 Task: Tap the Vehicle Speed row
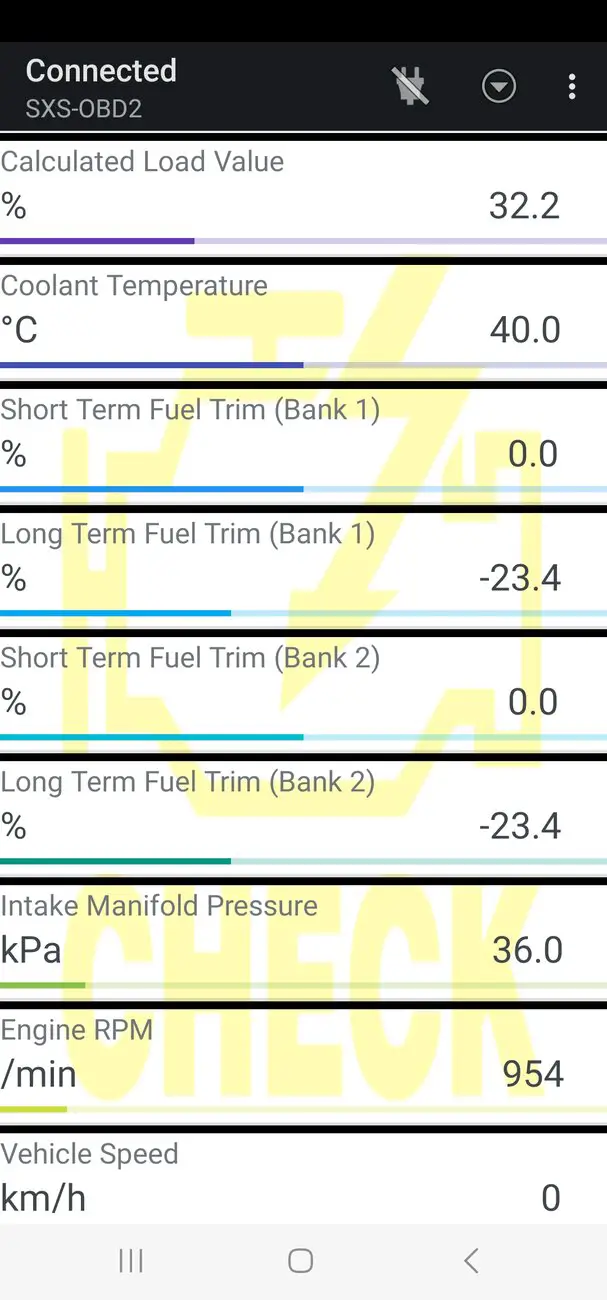click(303, 1179)
